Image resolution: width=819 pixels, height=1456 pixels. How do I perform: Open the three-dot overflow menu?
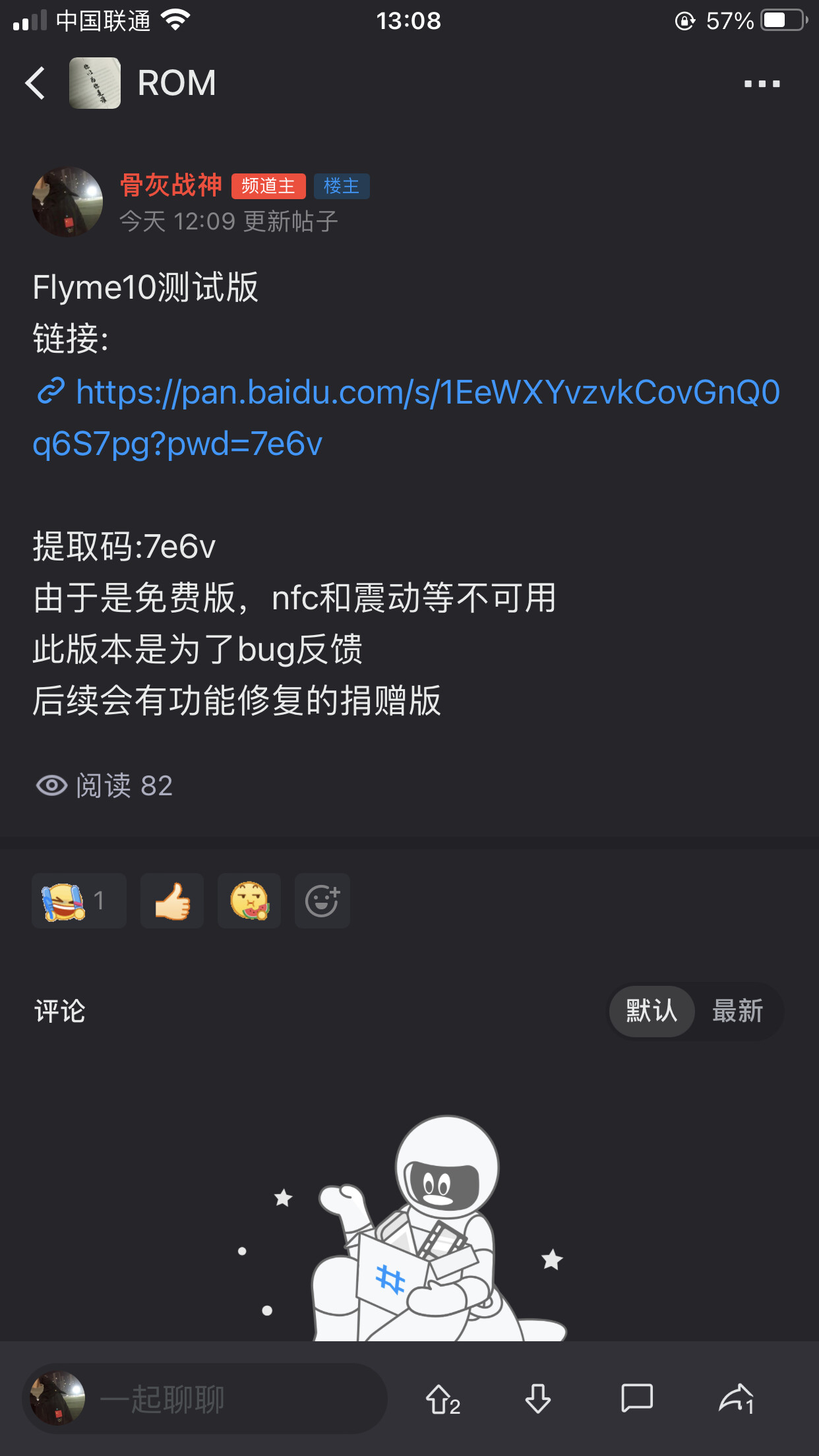762,84
